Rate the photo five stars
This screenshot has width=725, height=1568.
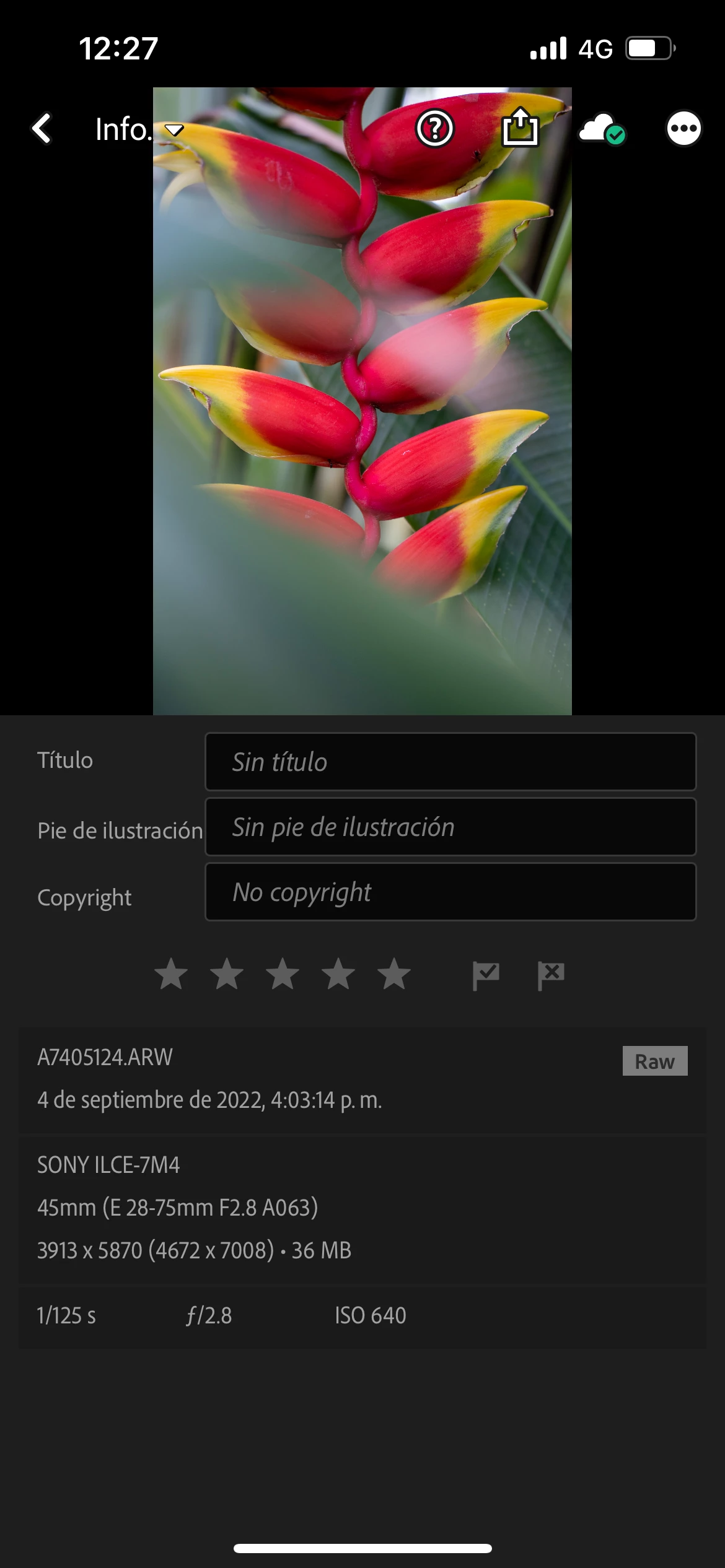[x=394, y=974]
